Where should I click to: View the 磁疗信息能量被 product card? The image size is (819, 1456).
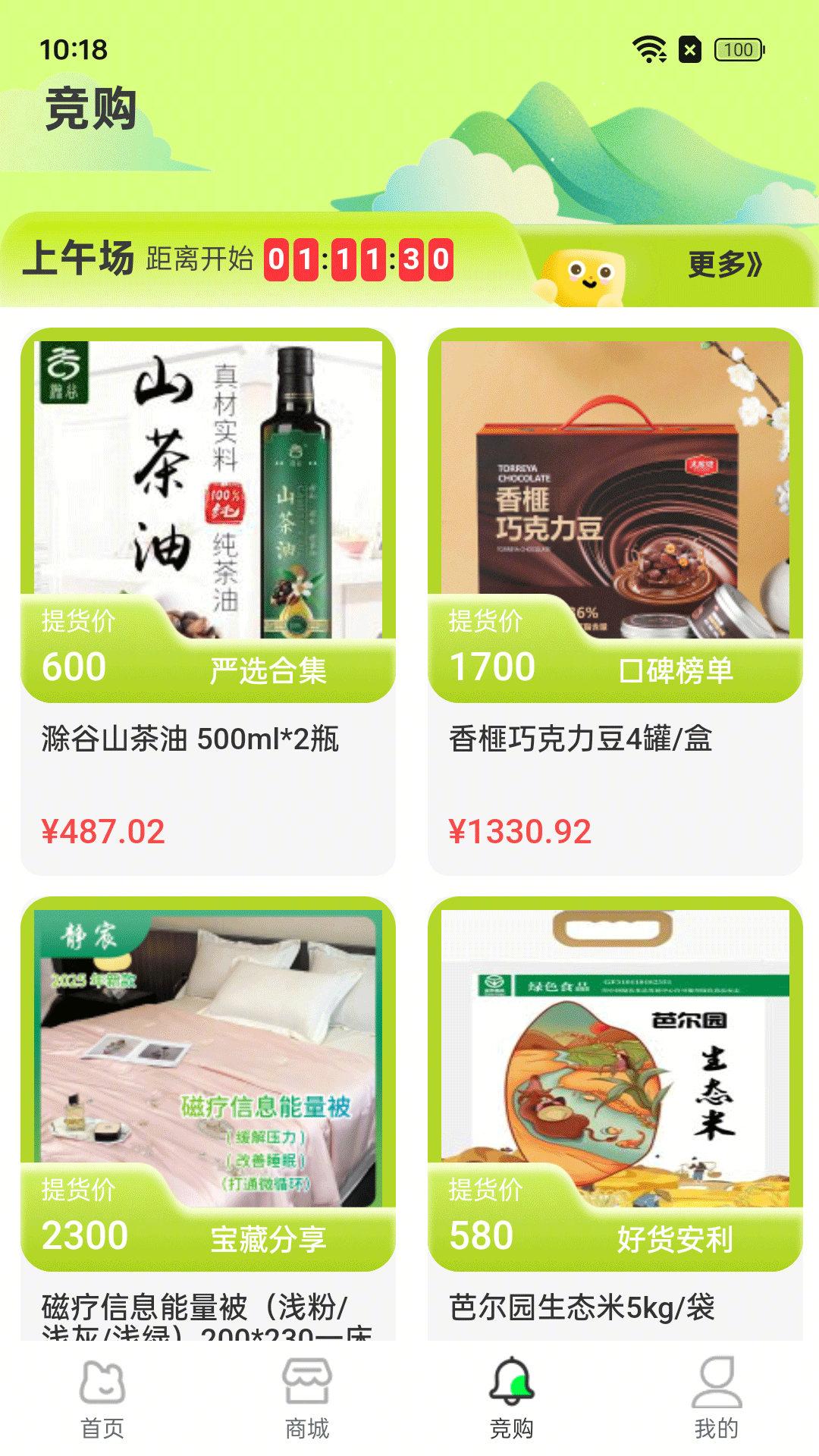(208, 1115)
